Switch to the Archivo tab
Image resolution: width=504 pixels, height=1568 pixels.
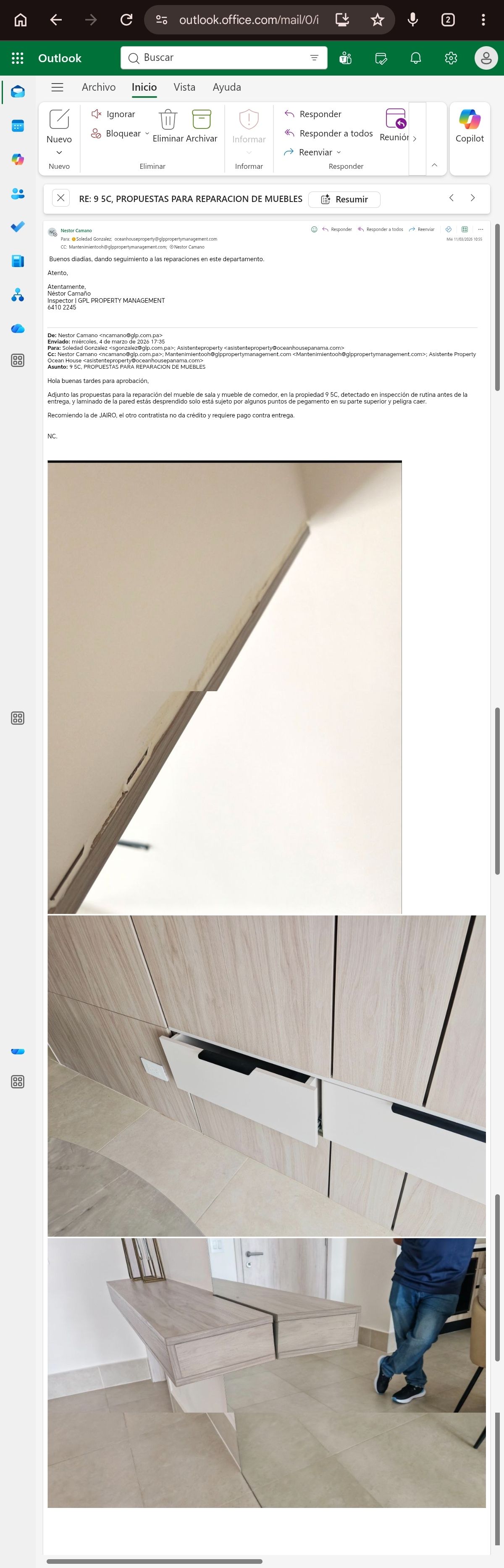(99, 87)
